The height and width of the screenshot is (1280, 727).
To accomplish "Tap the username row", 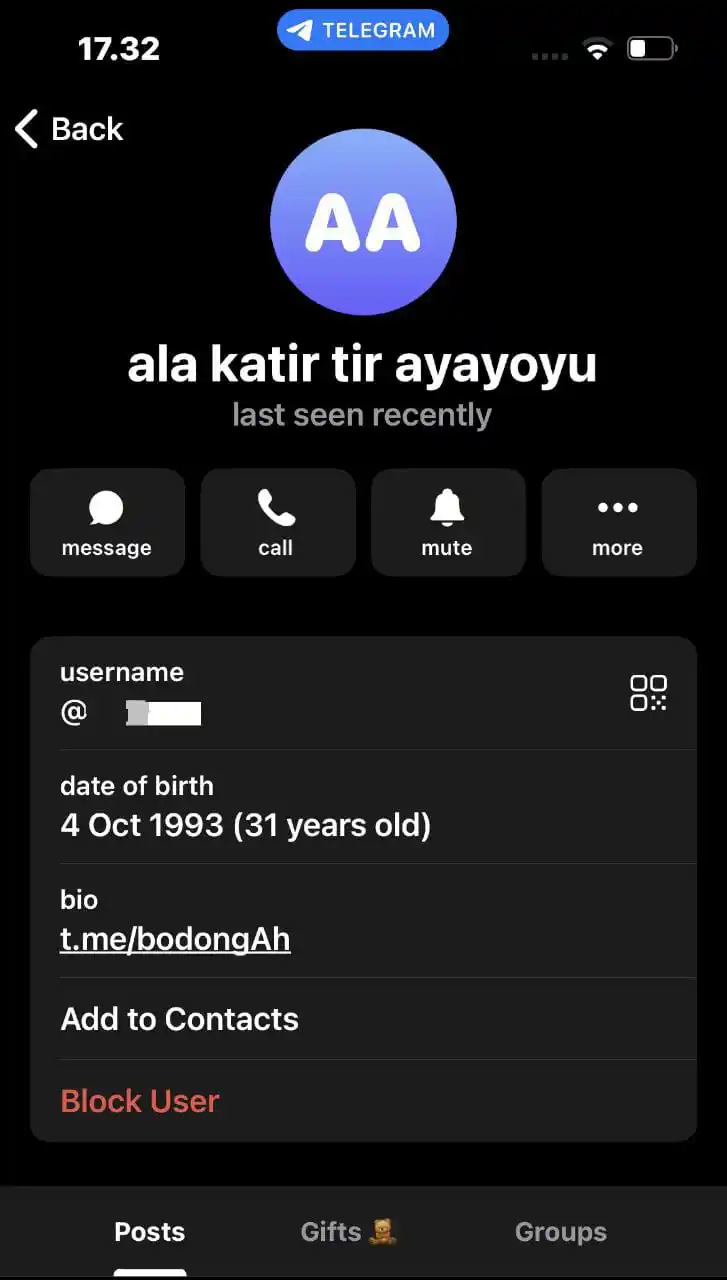I will click(x=300, y=692).
